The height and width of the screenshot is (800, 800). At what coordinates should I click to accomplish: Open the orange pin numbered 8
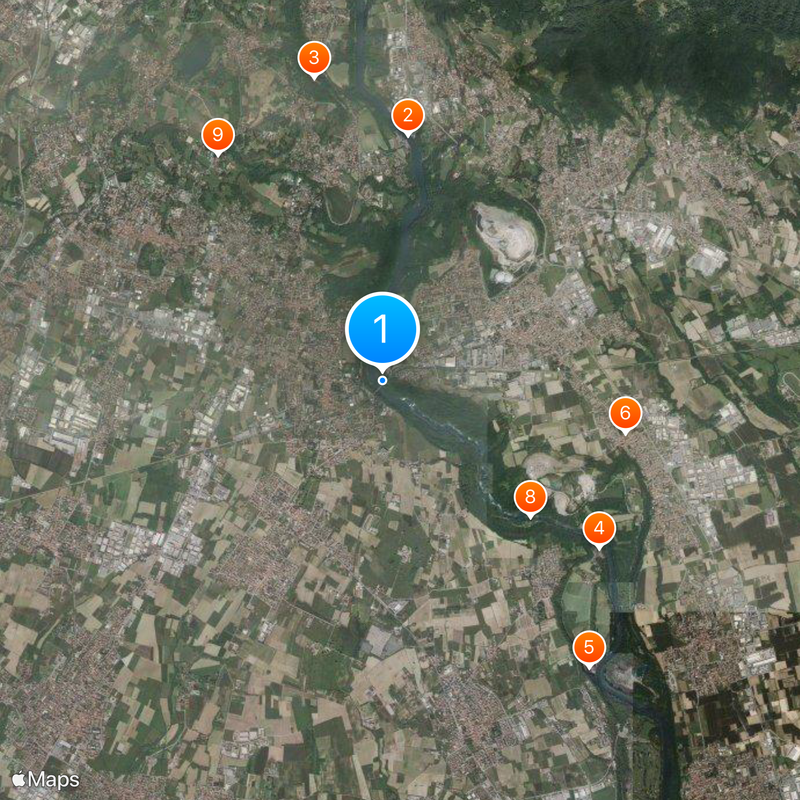[x=530, y=496]
